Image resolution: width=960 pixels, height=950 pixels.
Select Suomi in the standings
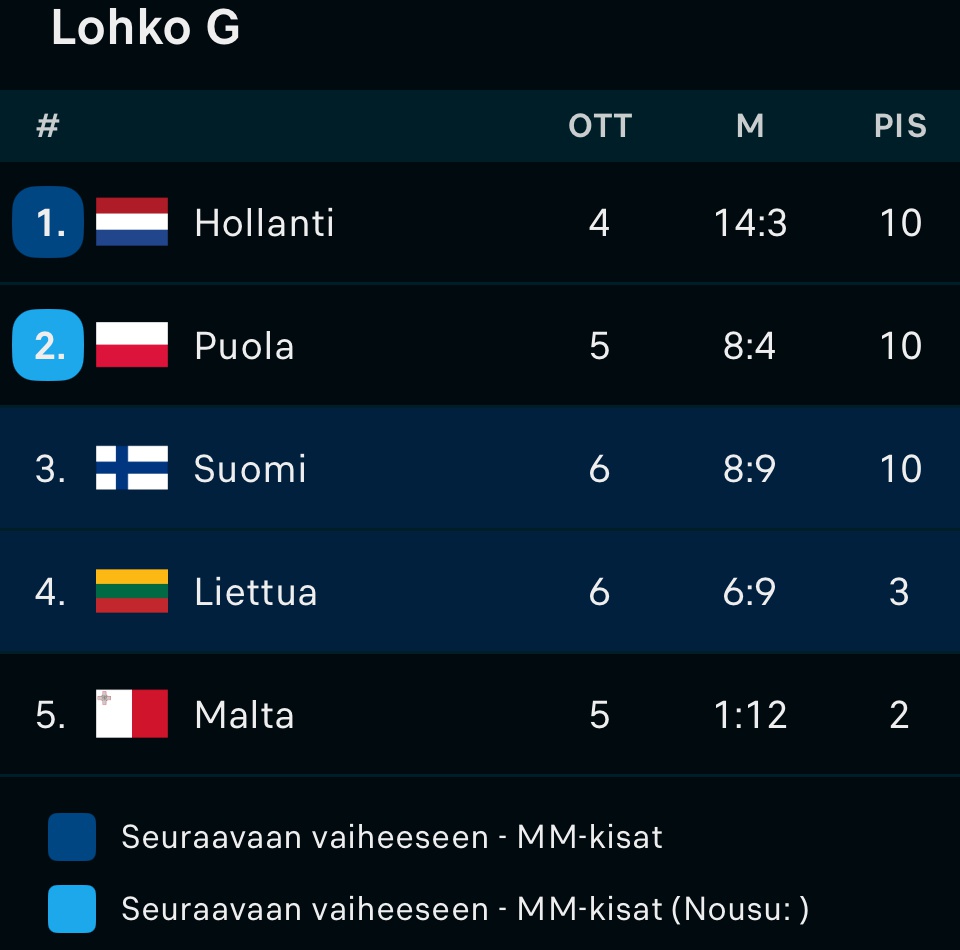pyautogui.click(x=480, y=468)
